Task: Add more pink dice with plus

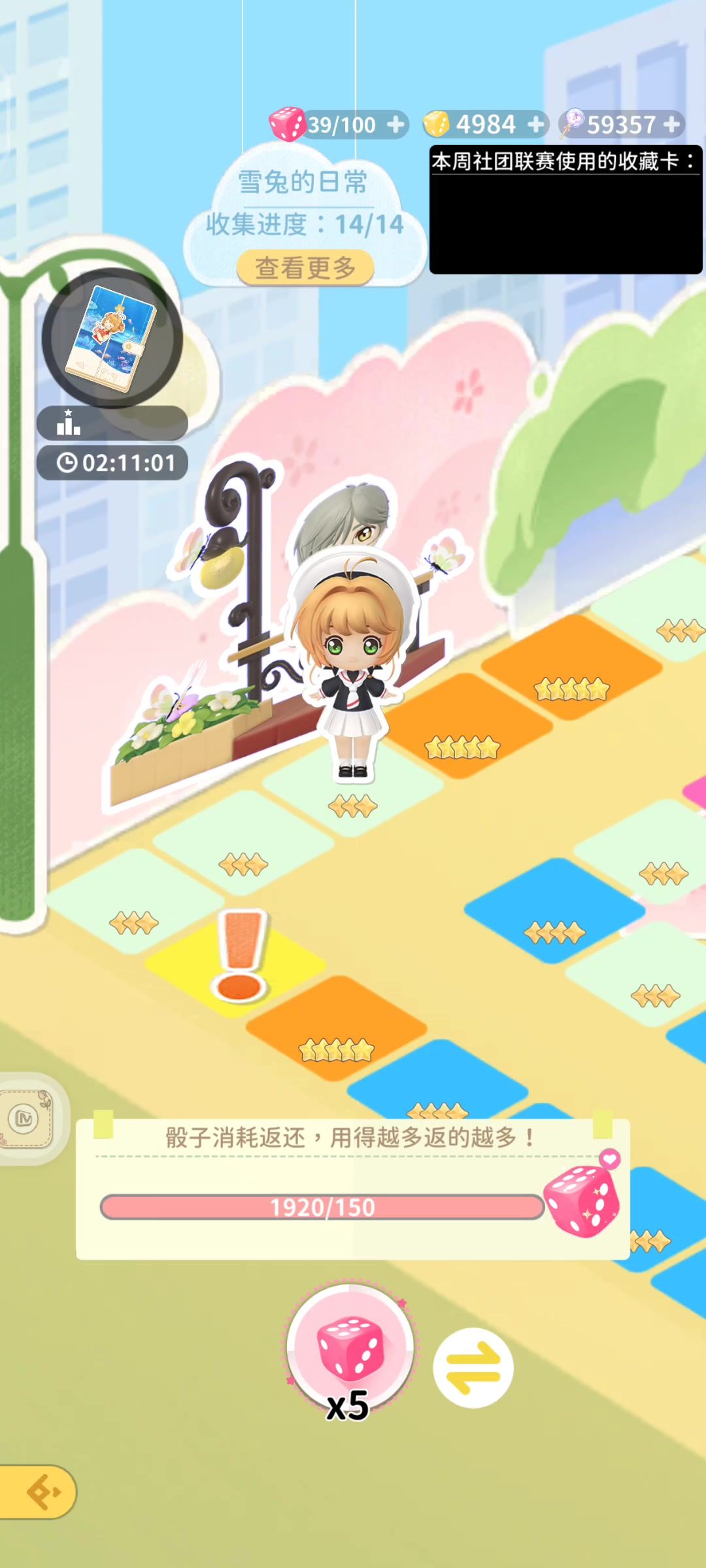Action: point(395,124)
